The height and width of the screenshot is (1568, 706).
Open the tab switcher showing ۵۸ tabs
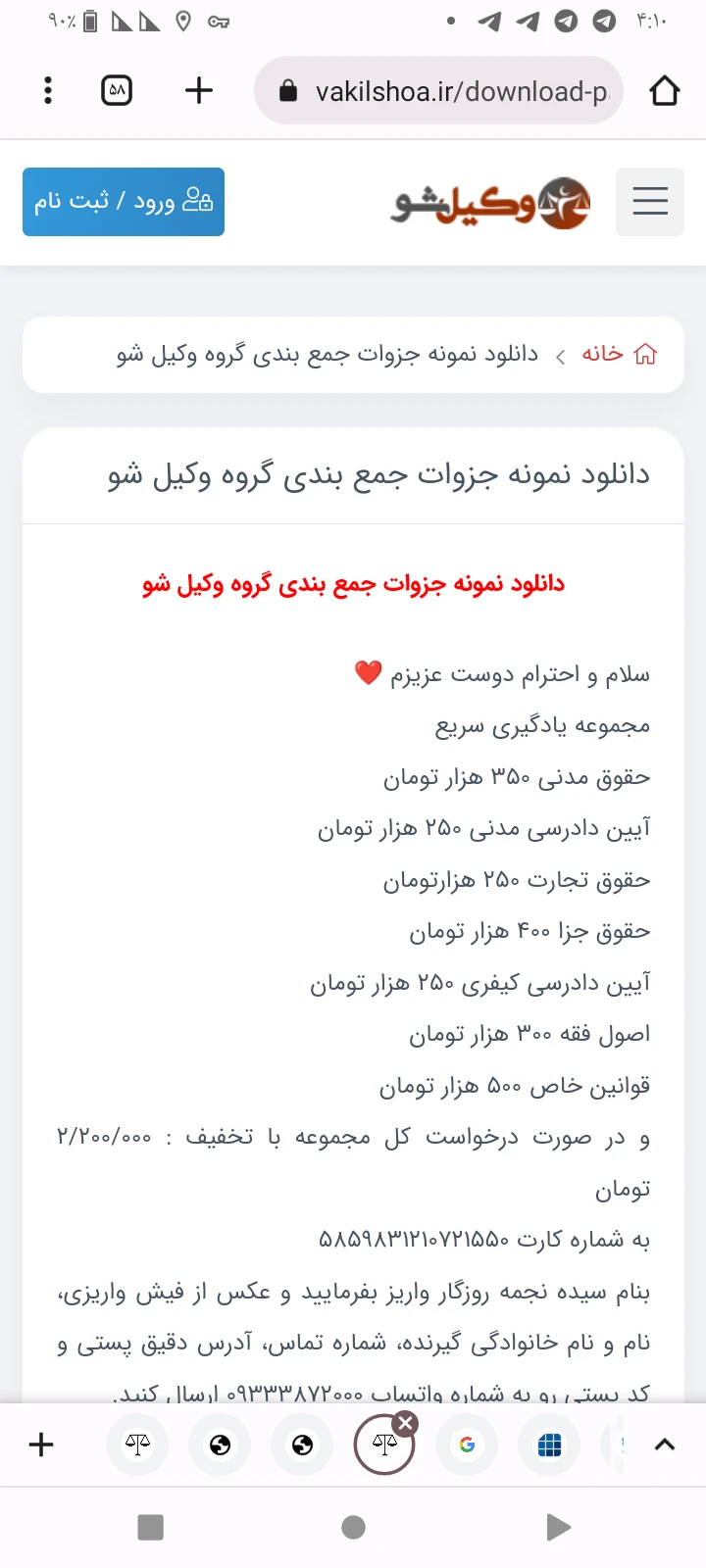coord(117,91)
